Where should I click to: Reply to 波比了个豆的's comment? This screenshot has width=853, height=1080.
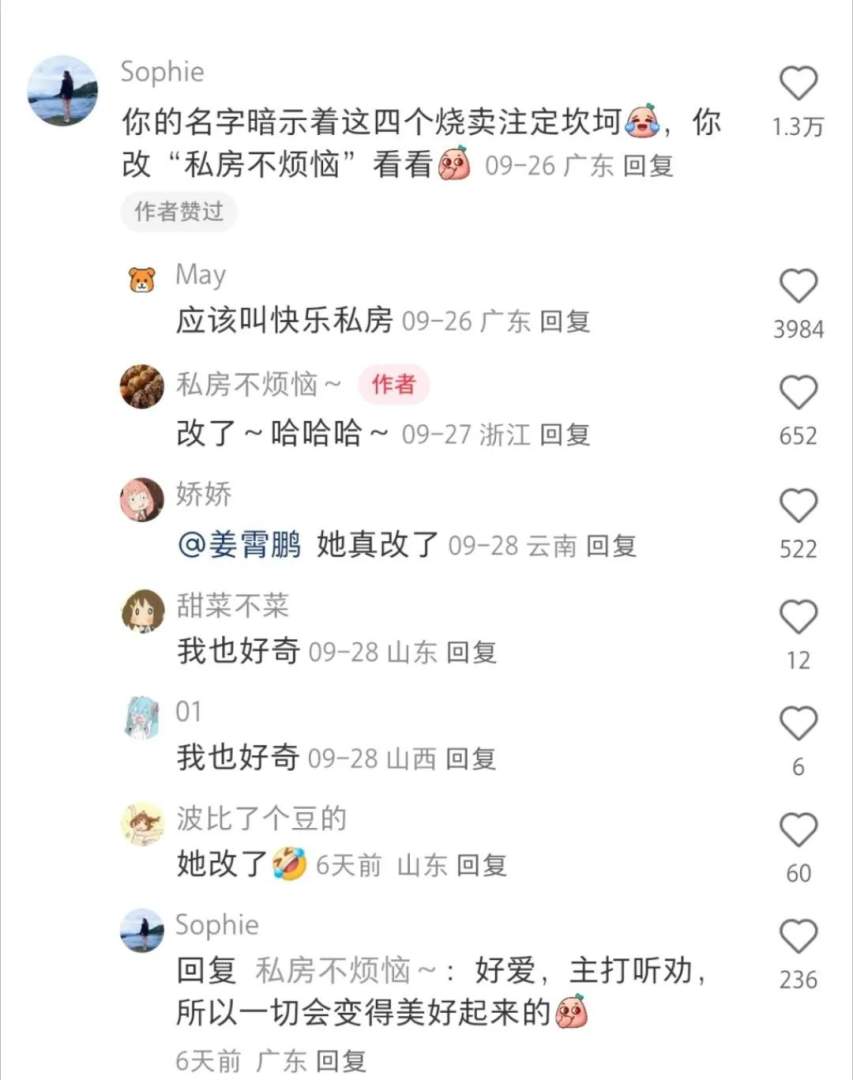pos(482,865)
